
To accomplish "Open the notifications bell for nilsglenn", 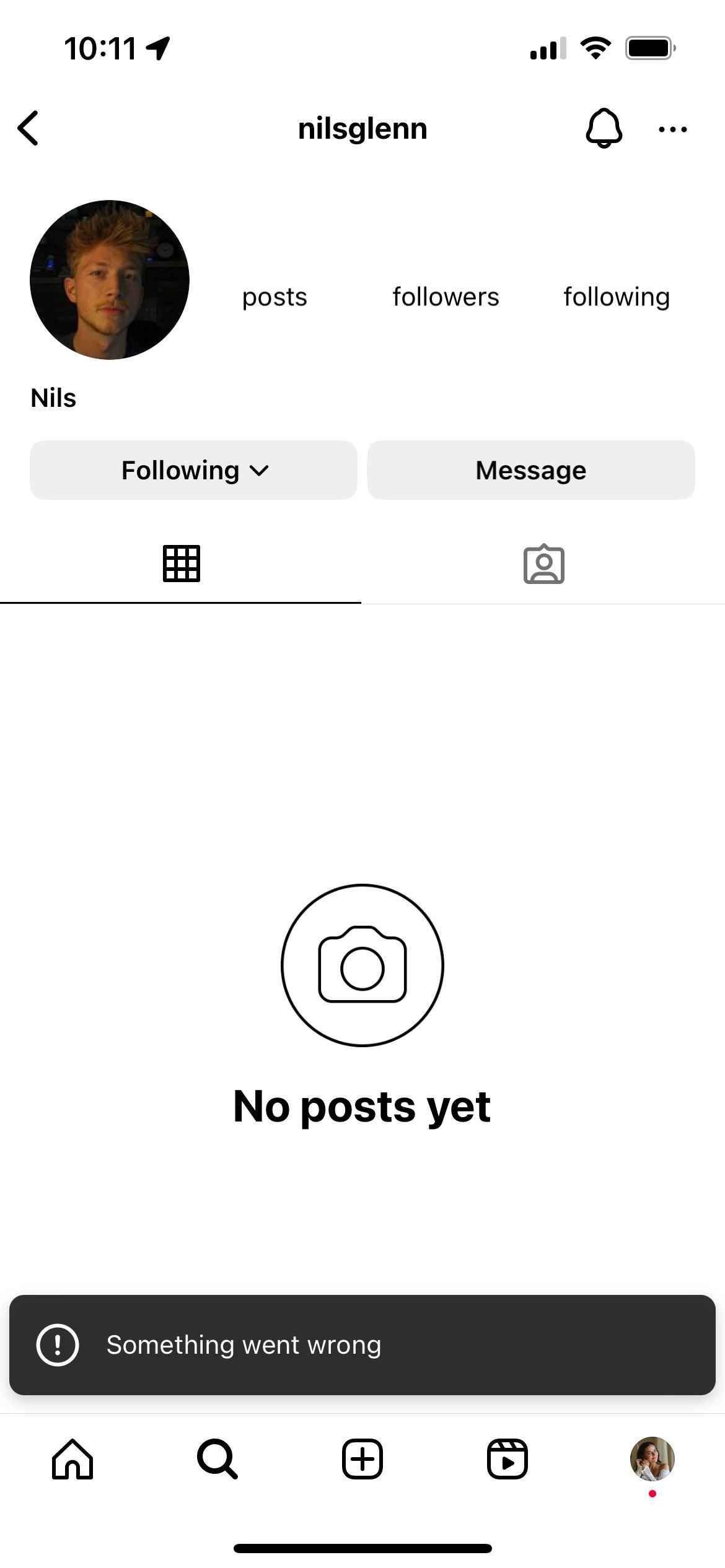I will (604, 128).
